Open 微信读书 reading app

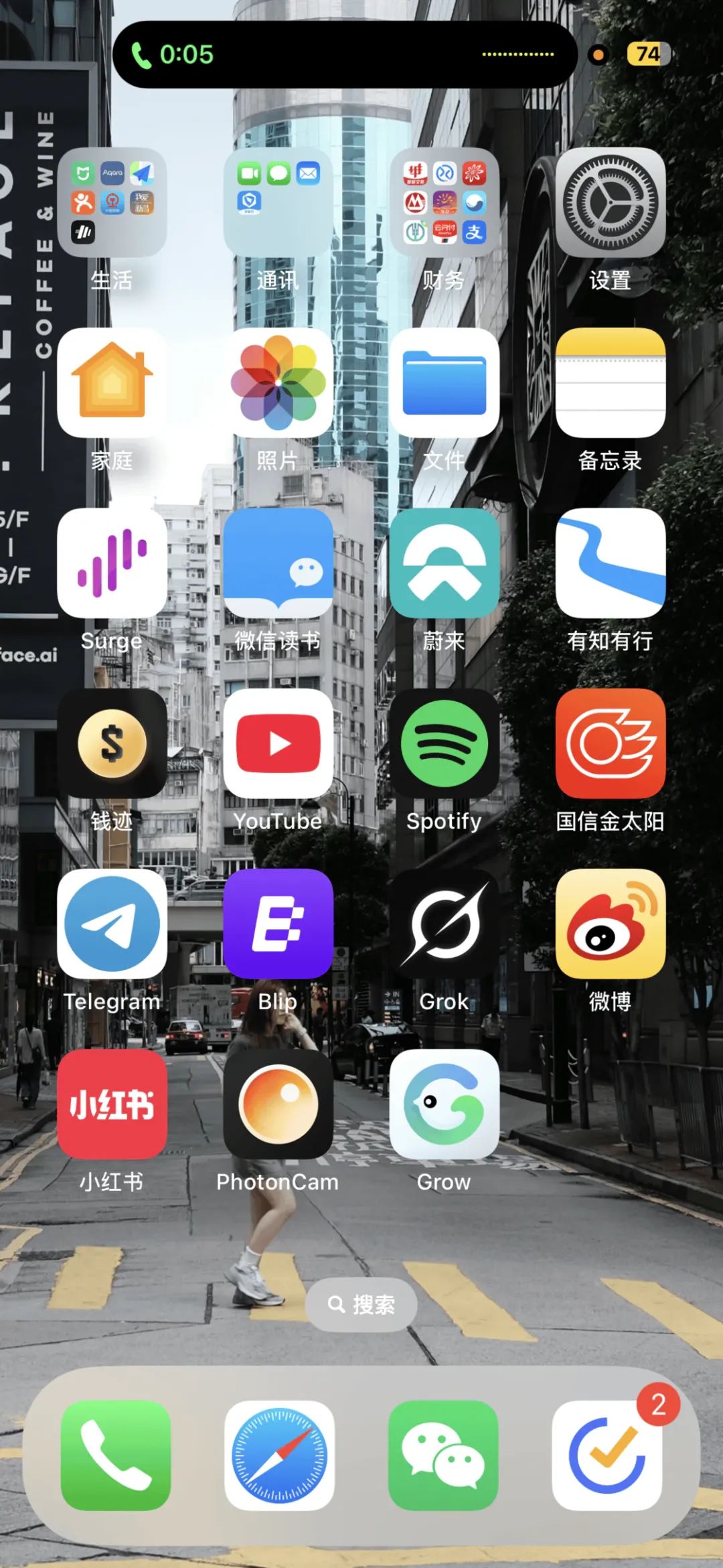(278, 563)
